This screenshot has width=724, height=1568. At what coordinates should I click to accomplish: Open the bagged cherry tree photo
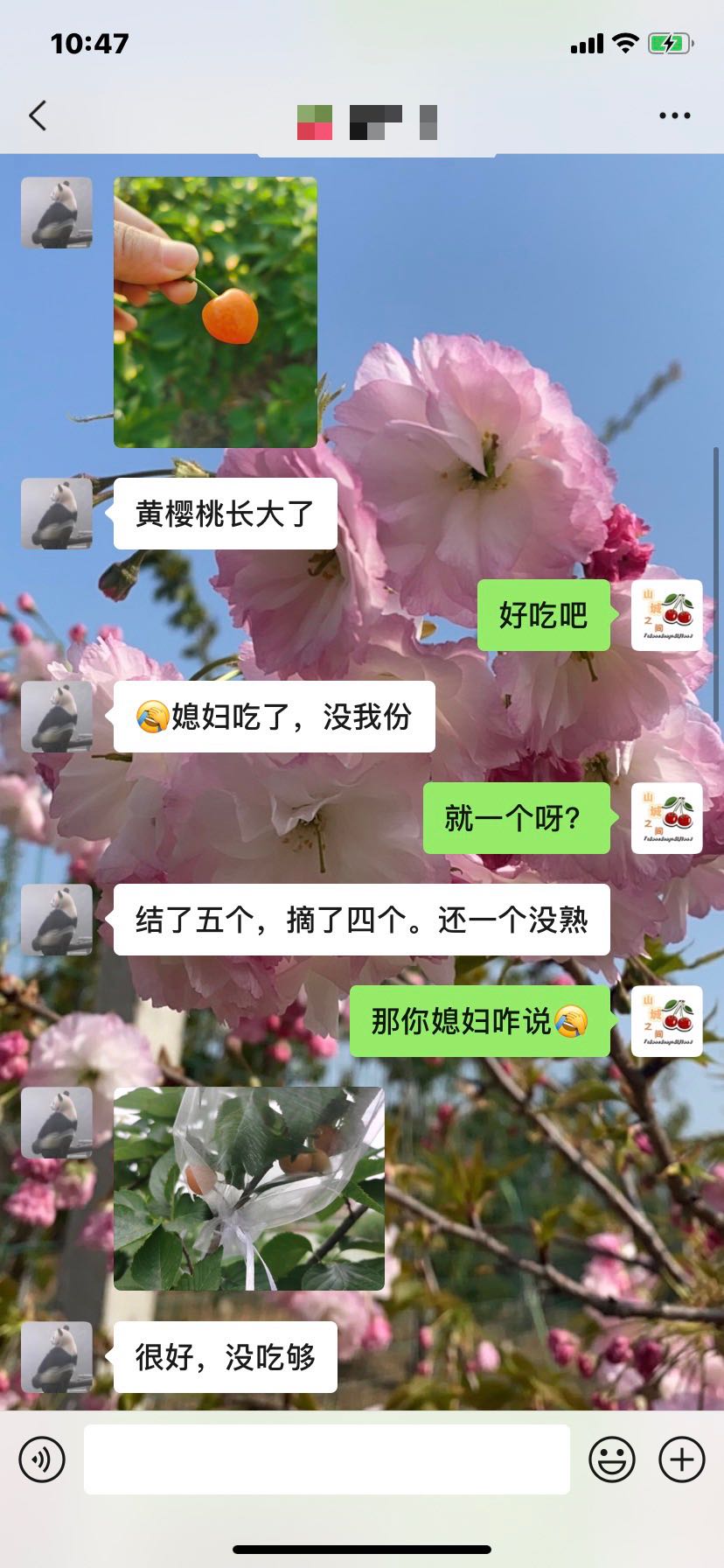click(x=248, y=1188)
